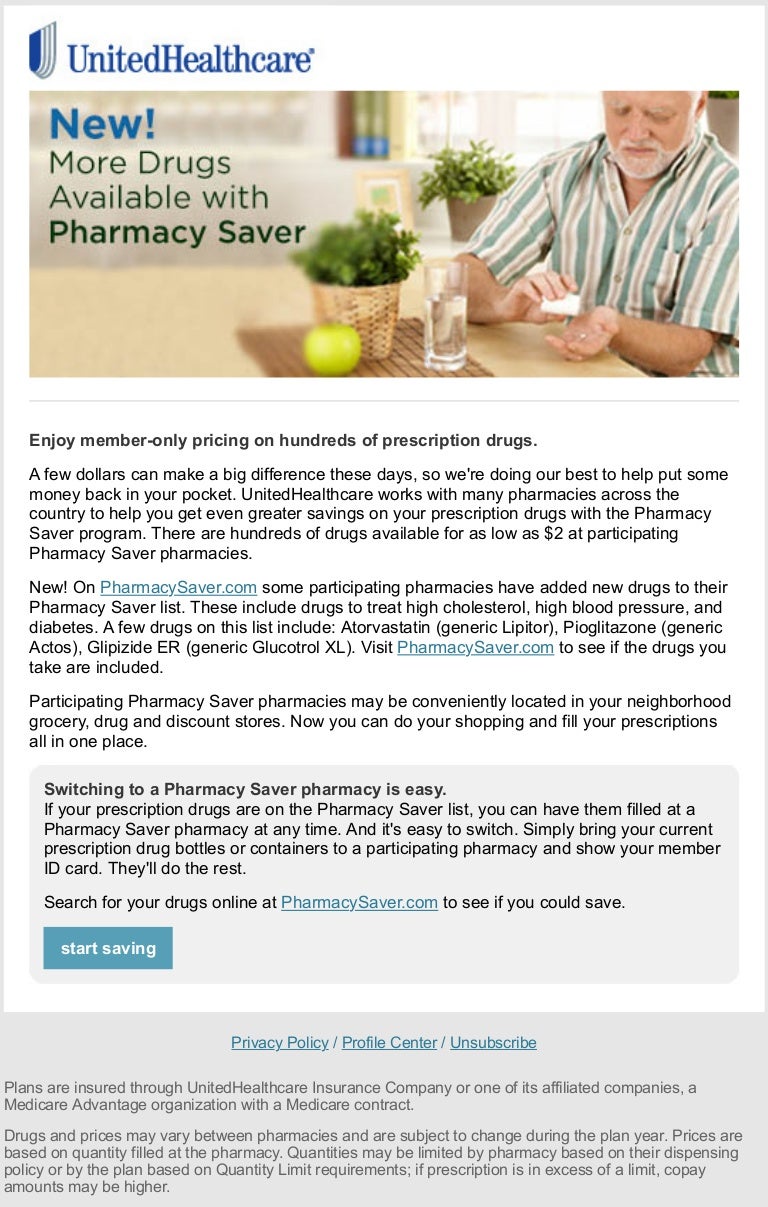Open PharmacySaver.com link after 'Visit'

coord(475,647)
